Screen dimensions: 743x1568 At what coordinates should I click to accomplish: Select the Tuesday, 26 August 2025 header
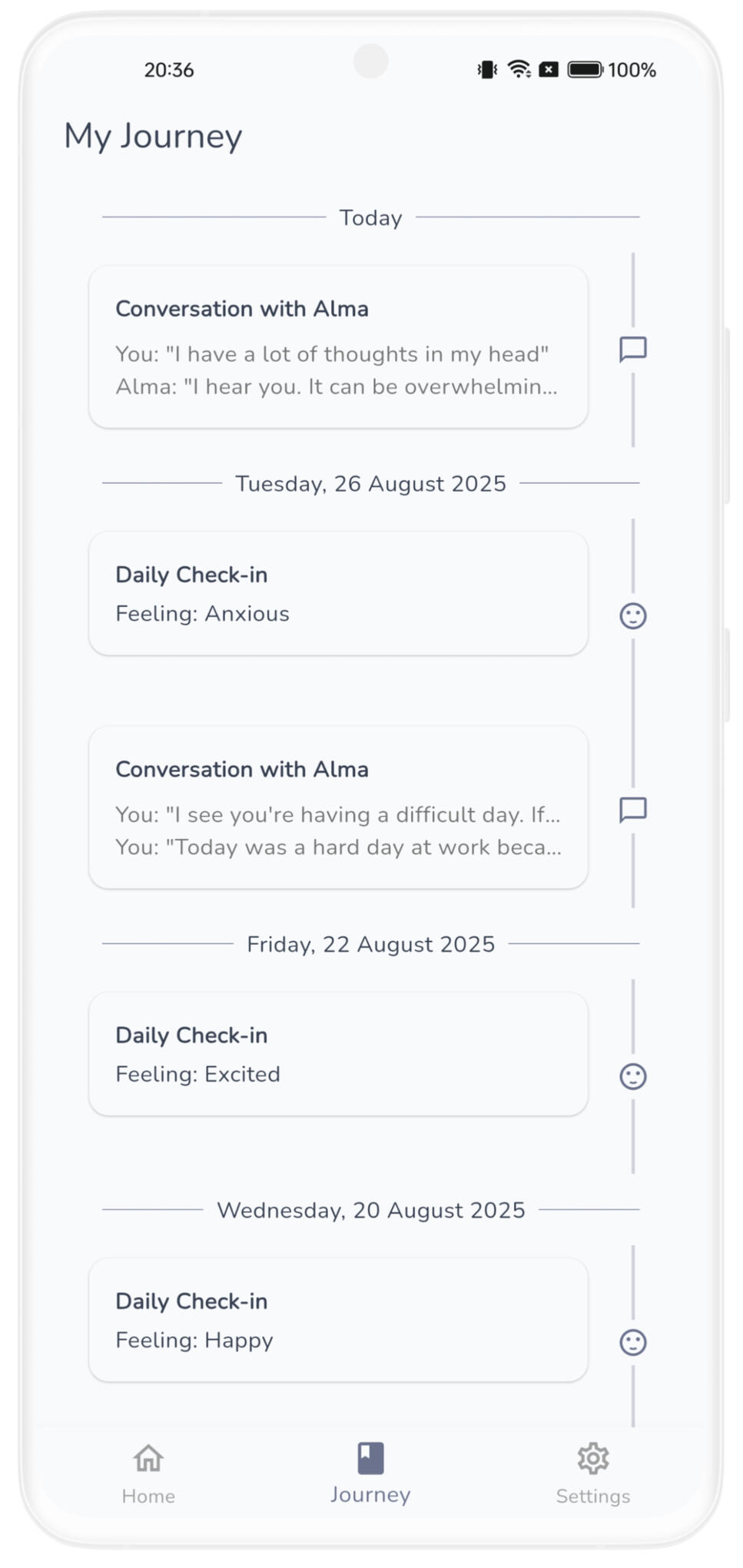click(x=370, y=483)
